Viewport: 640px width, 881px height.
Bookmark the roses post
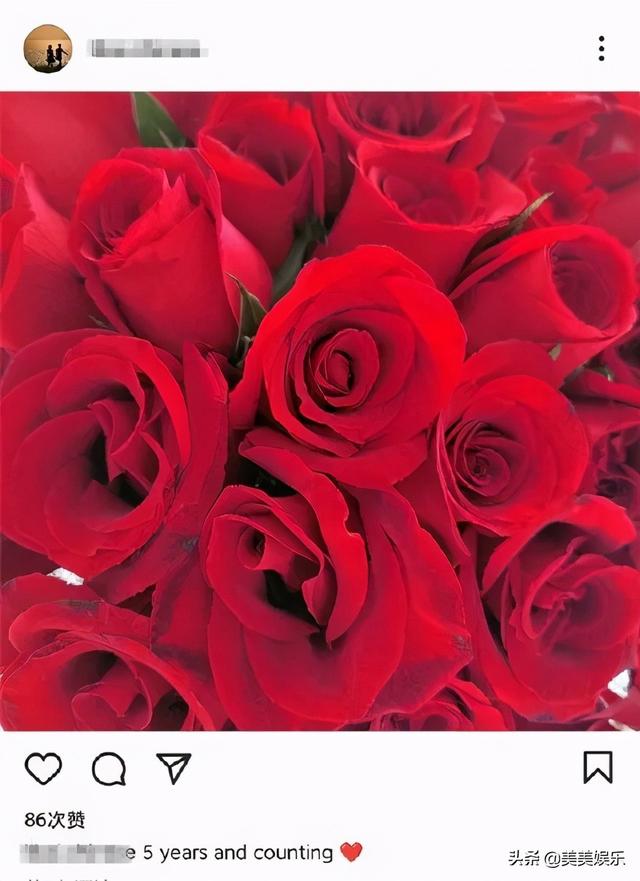(x=597, y=767)
